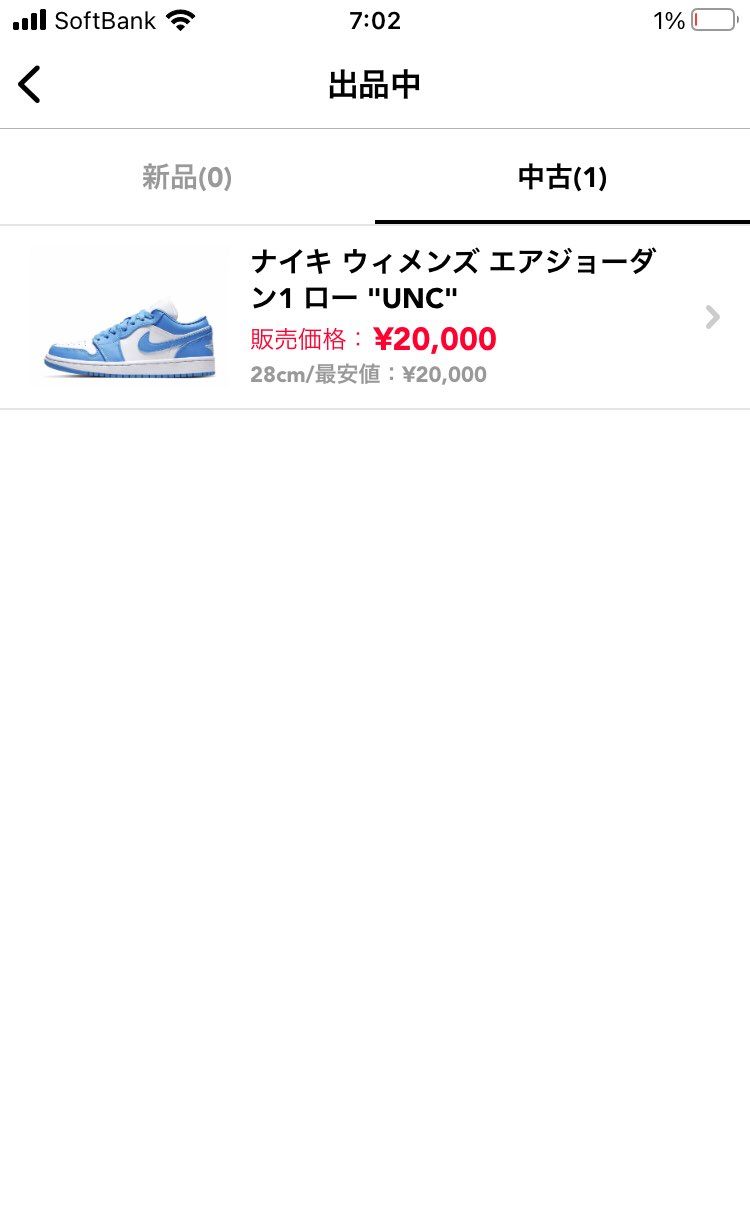Switch to the 新品(0) tab
The width and height of the screenshot is (750, 1227).
(186, 177)
